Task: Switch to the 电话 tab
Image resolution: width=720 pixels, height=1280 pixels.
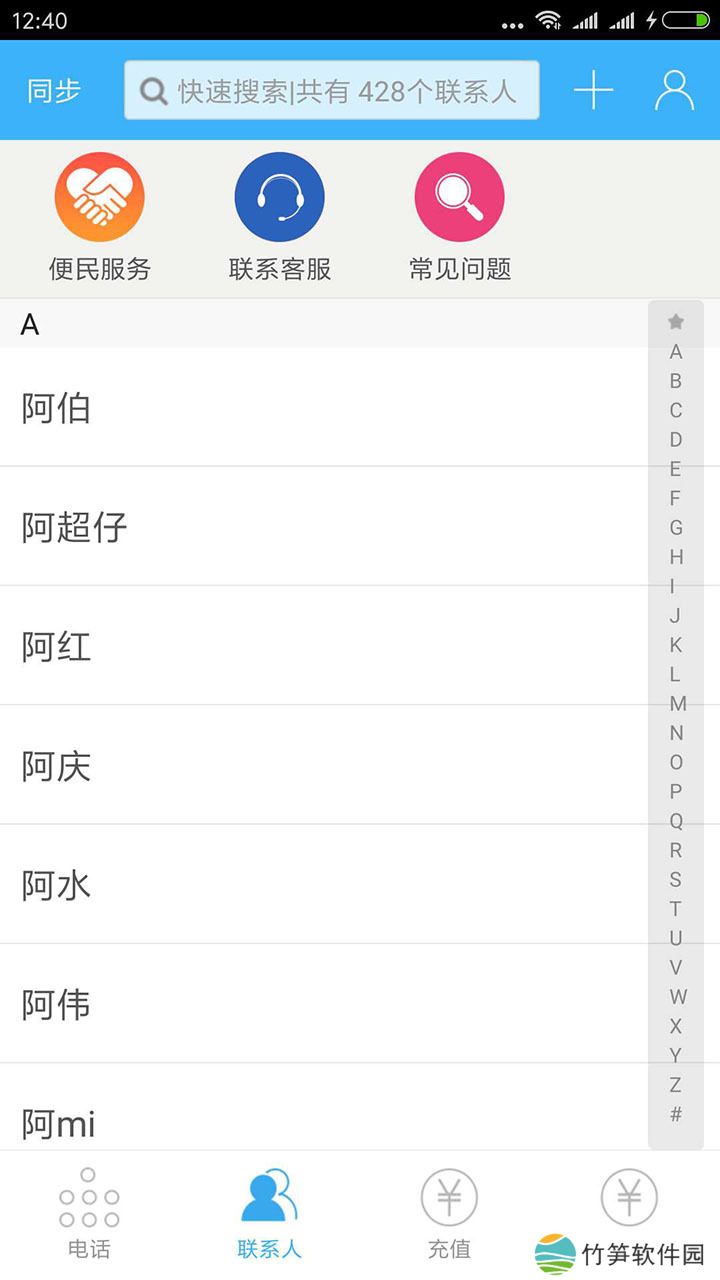Action: pos(89,1214)
